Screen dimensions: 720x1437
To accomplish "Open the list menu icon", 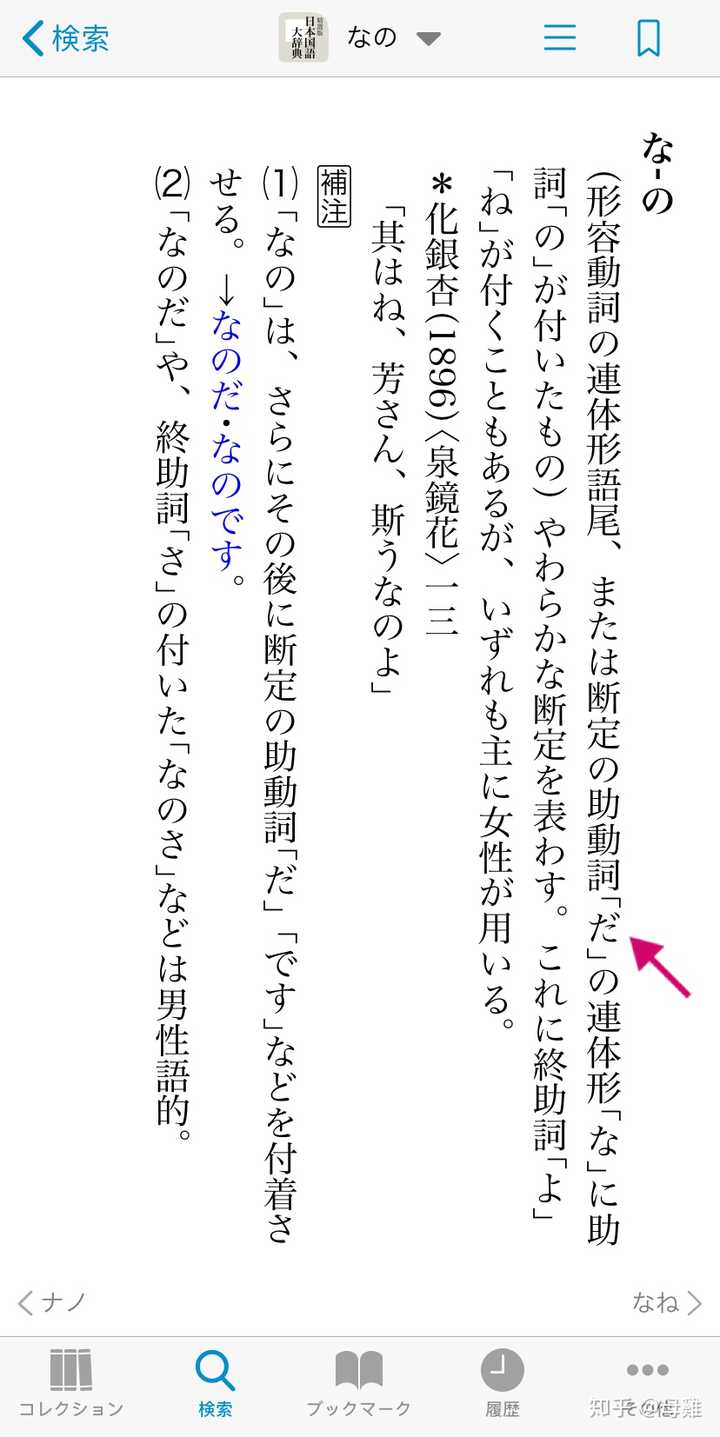I will pyautogui.click(x=560, y=38).
